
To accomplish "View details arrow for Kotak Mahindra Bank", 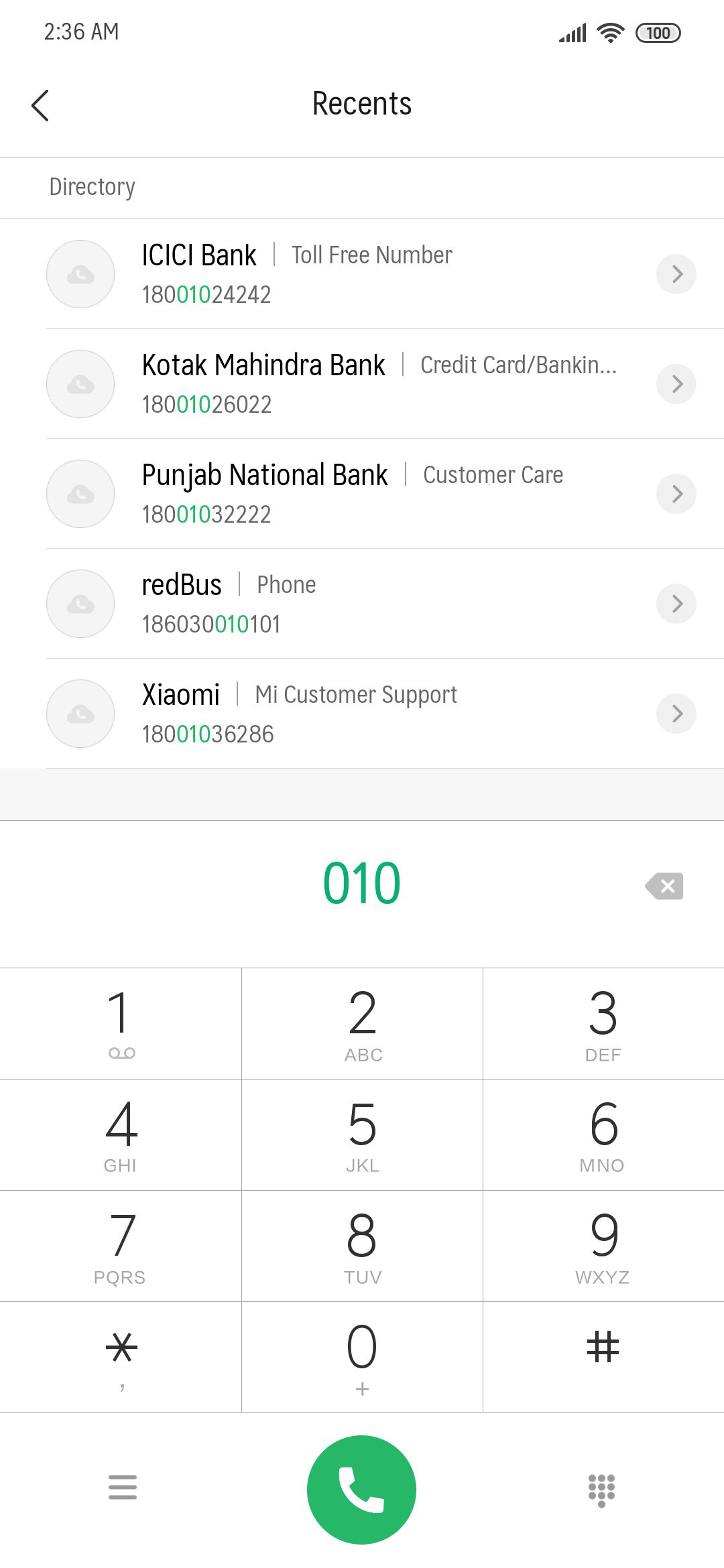I will [677, 384].
